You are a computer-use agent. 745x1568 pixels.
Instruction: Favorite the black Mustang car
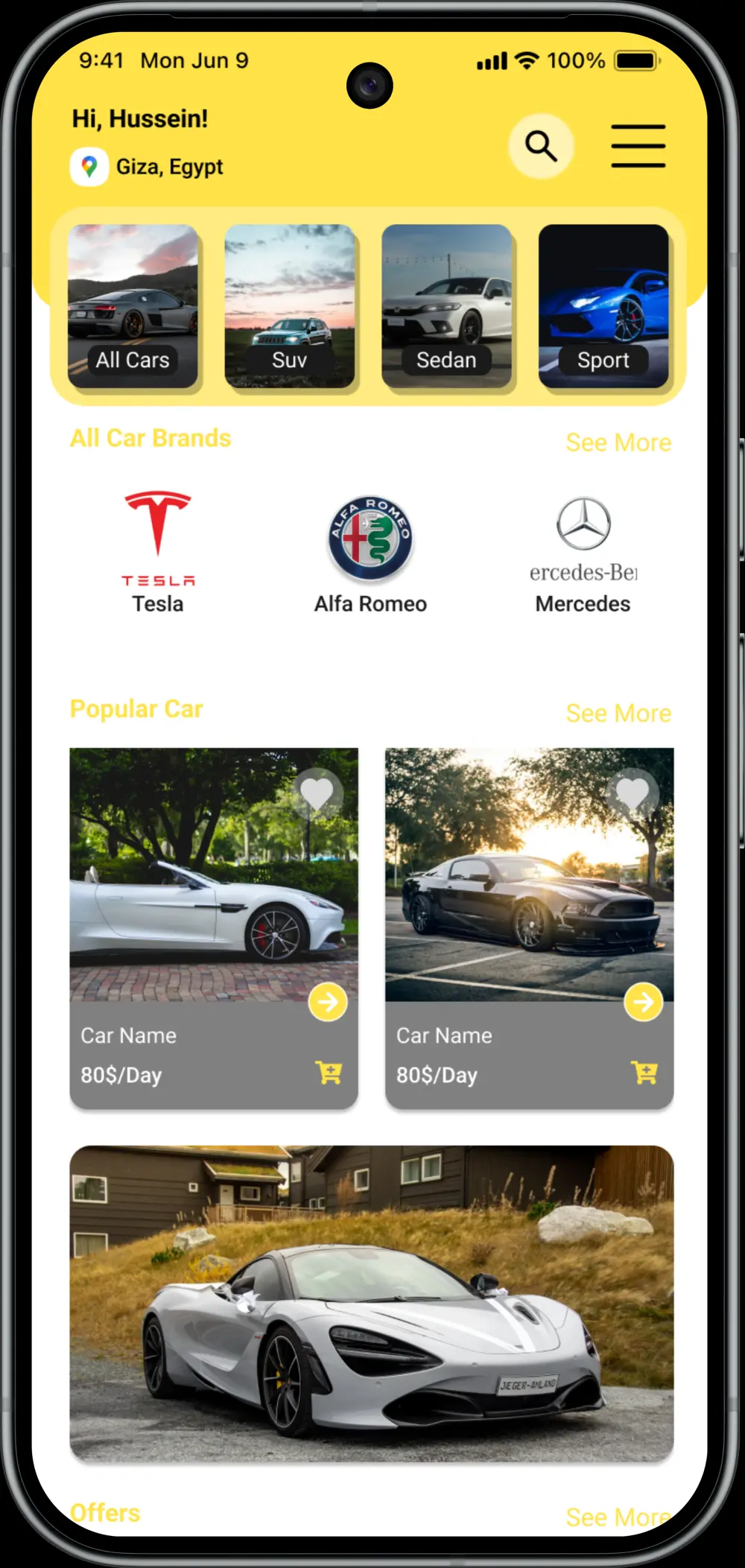[x=633, y=793]
